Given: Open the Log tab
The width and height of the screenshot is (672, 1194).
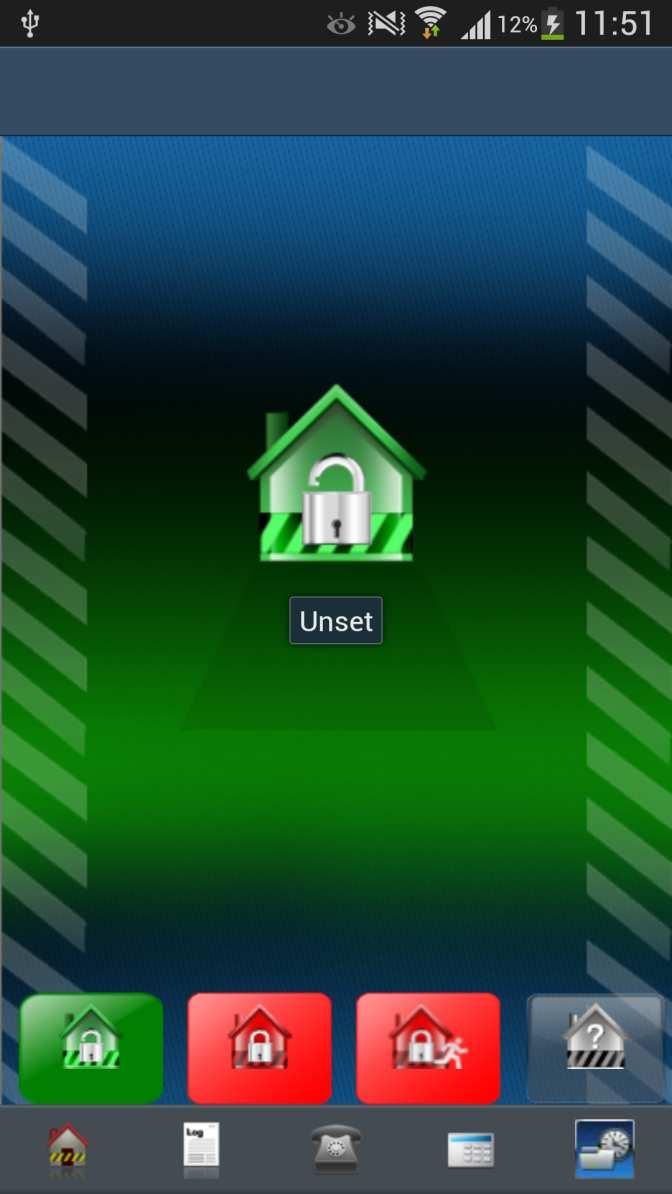Looking at the screenshot, I should click(201, 1149).
